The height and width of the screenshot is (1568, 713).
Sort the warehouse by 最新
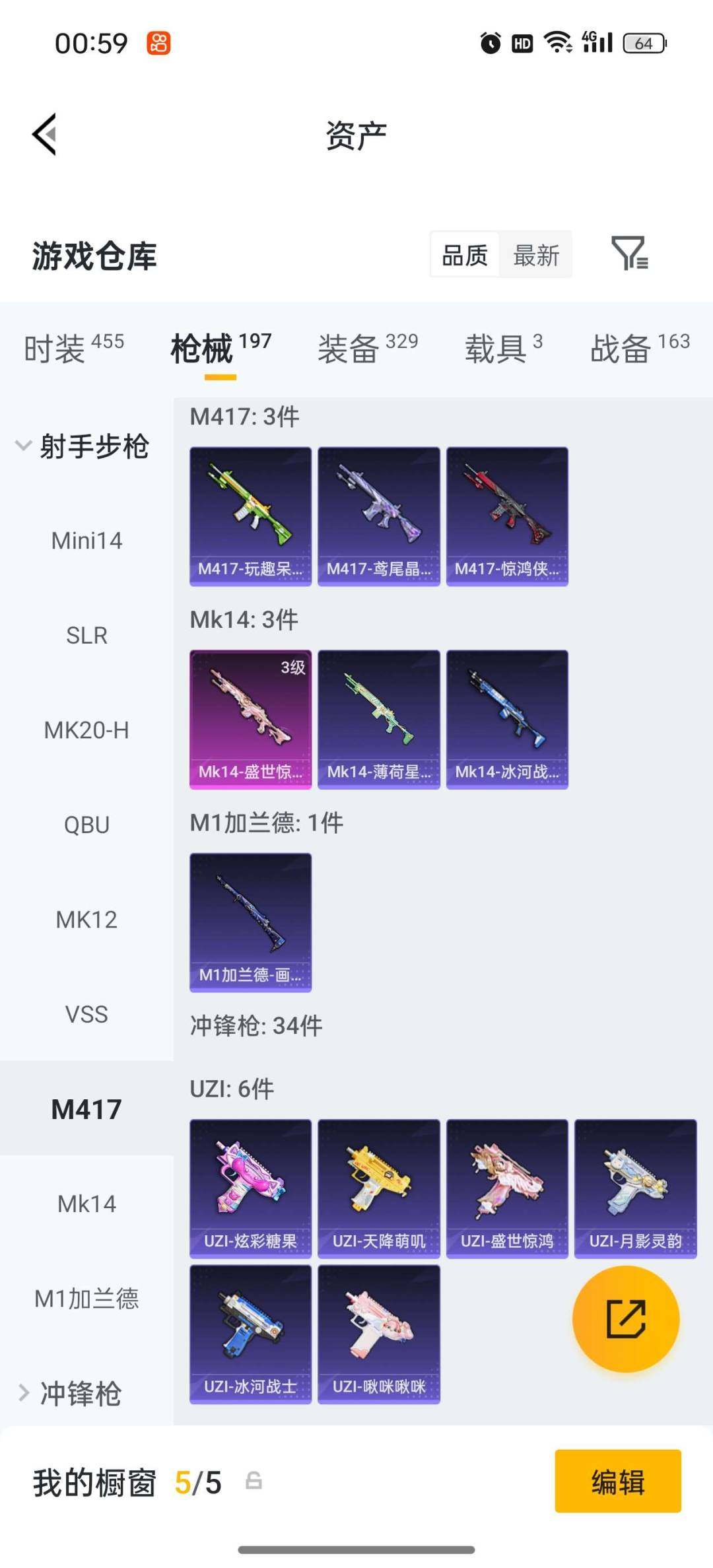point(536,256)
